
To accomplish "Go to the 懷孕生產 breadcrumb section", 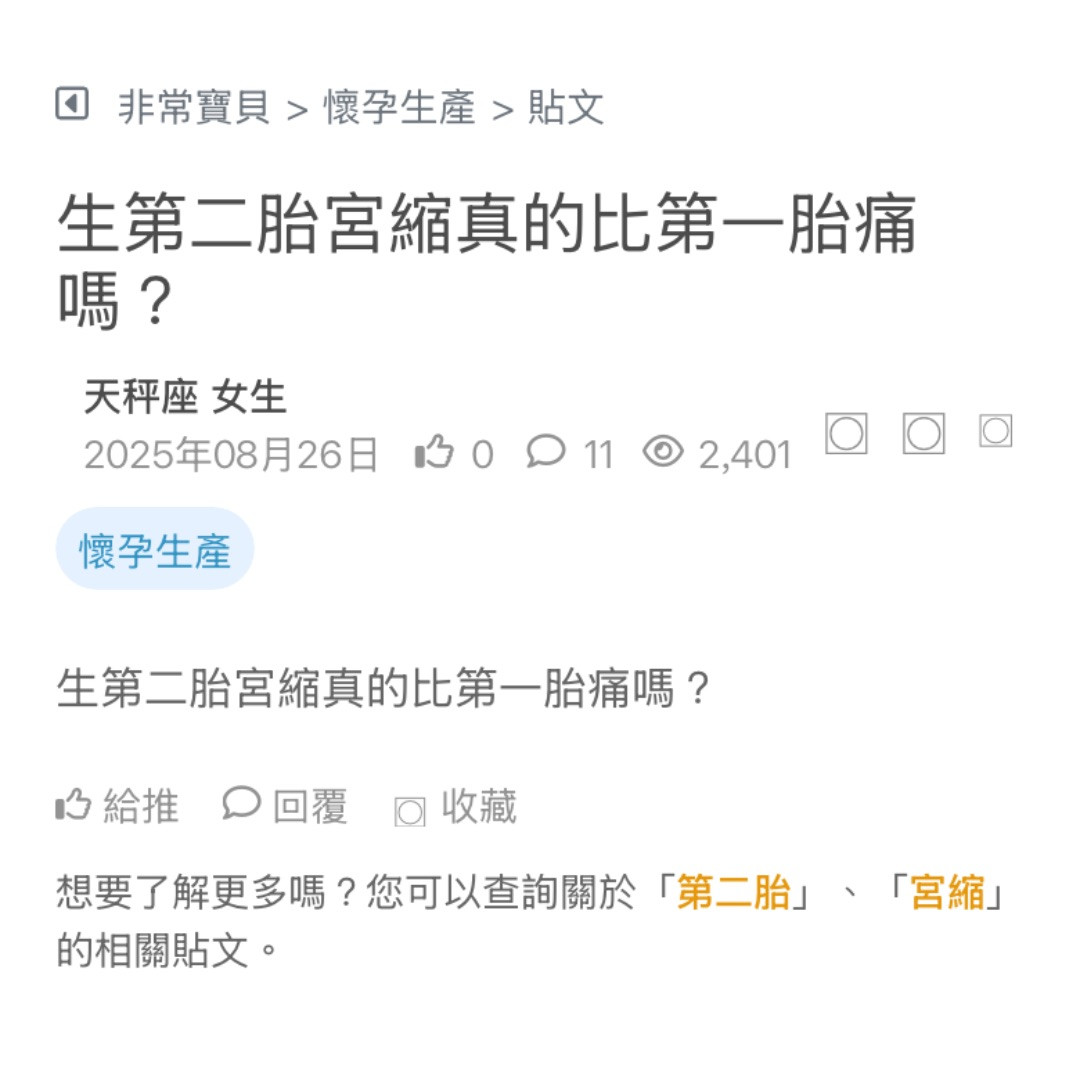I will tap(399, 107).
